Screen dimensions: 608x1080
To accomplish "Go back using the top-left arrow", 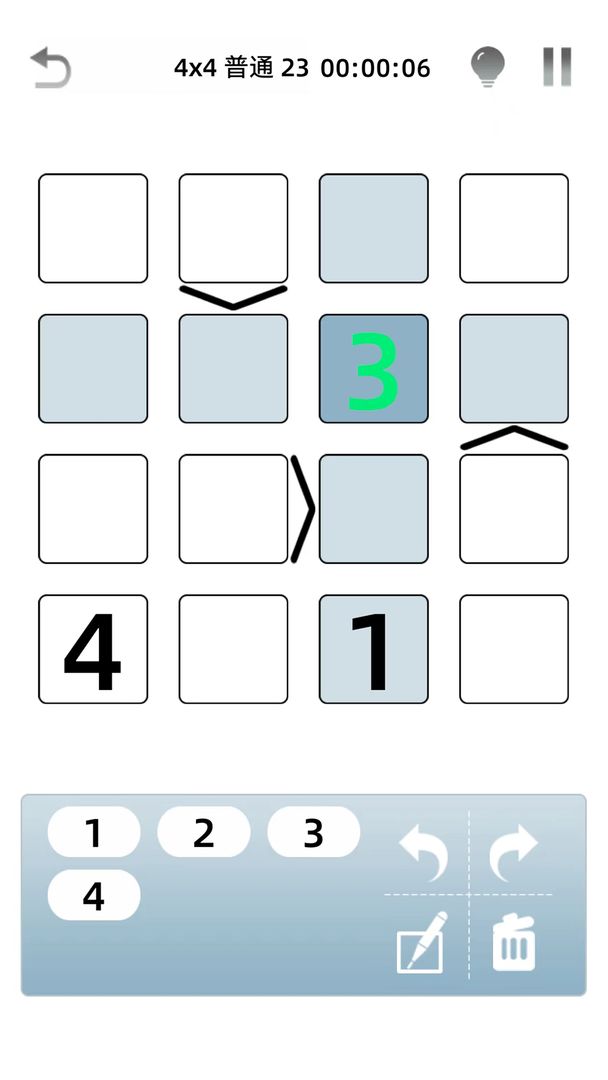I will (x=51, y=68).
